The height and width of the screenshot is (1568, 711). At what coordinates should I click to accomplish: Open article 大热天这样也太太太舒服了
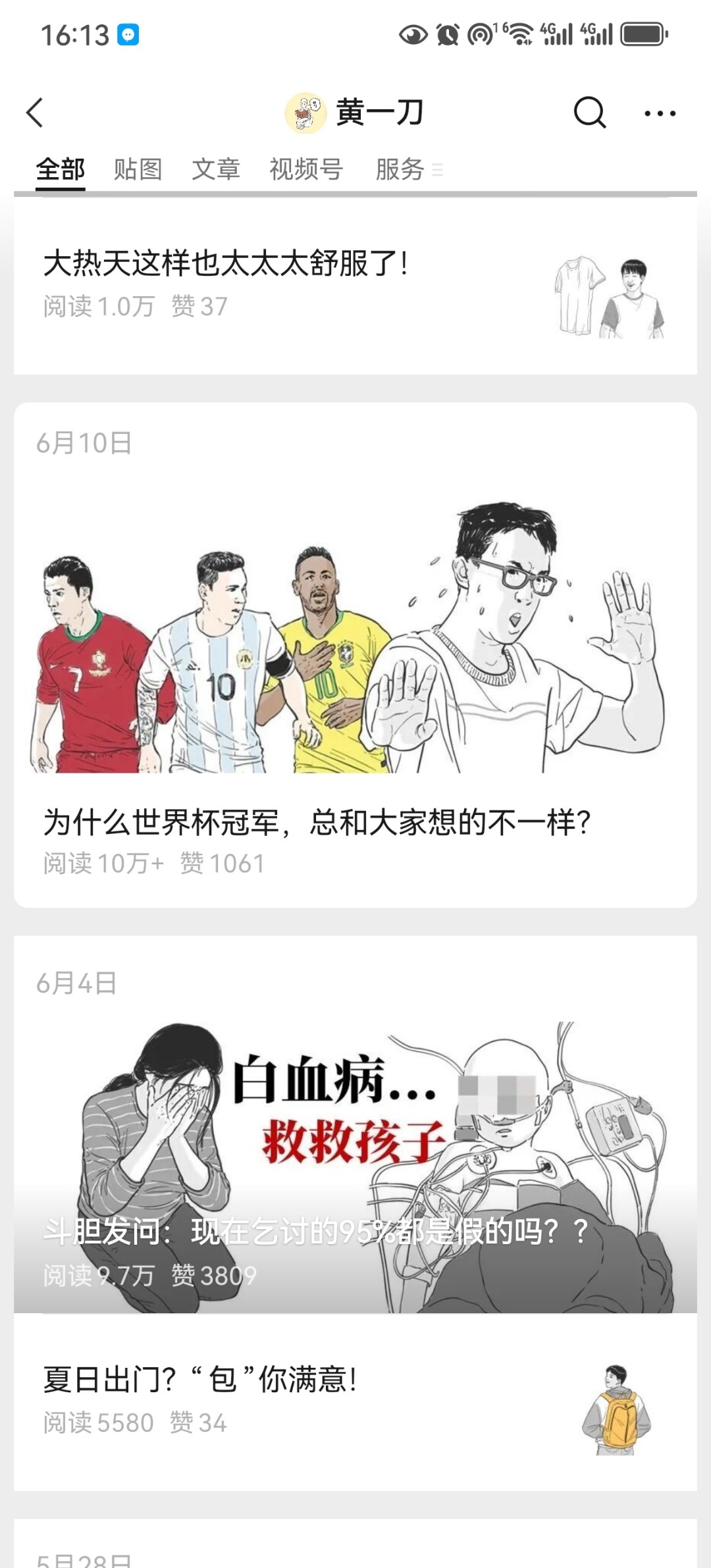pyautogui.click(x=355, y=286)
